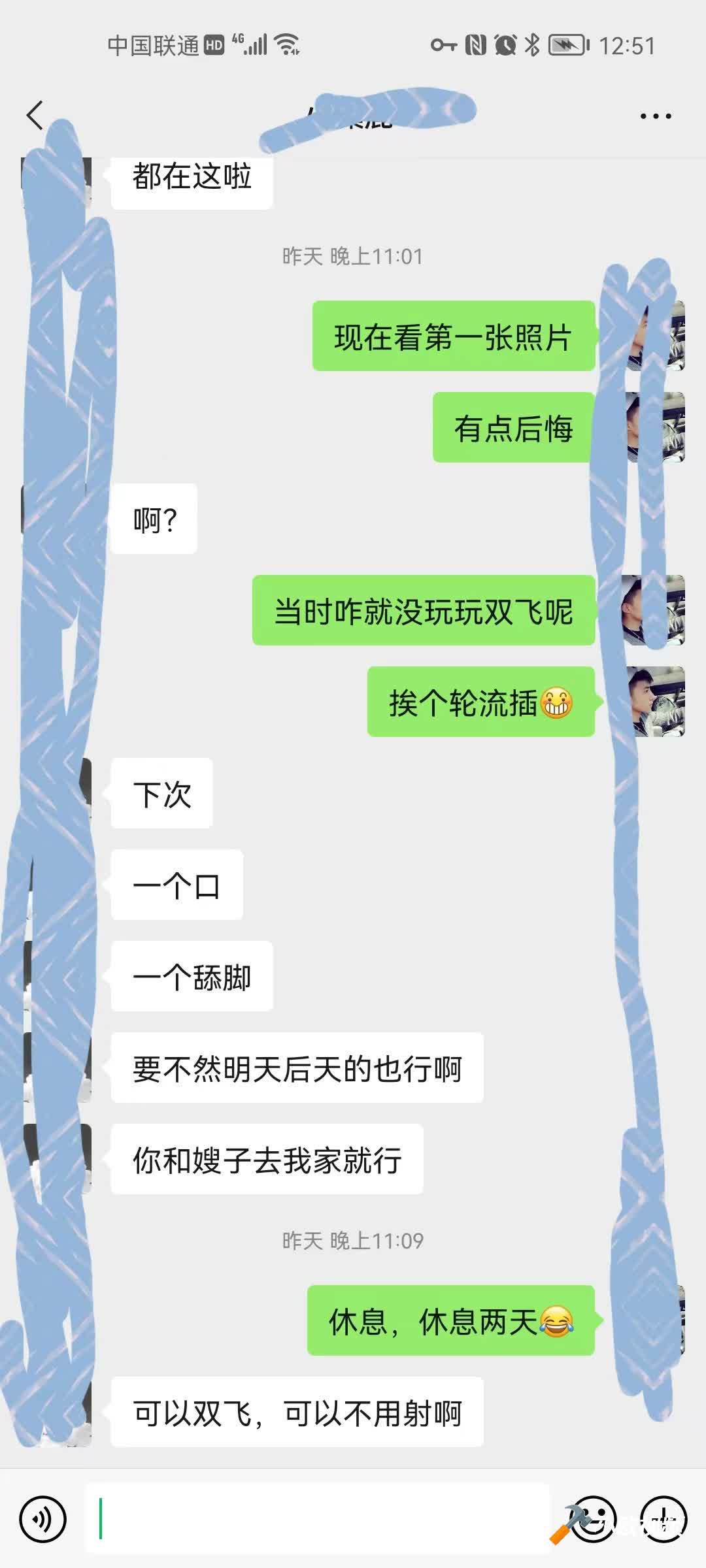Open the emoji sticker panel

point(594,1519)
